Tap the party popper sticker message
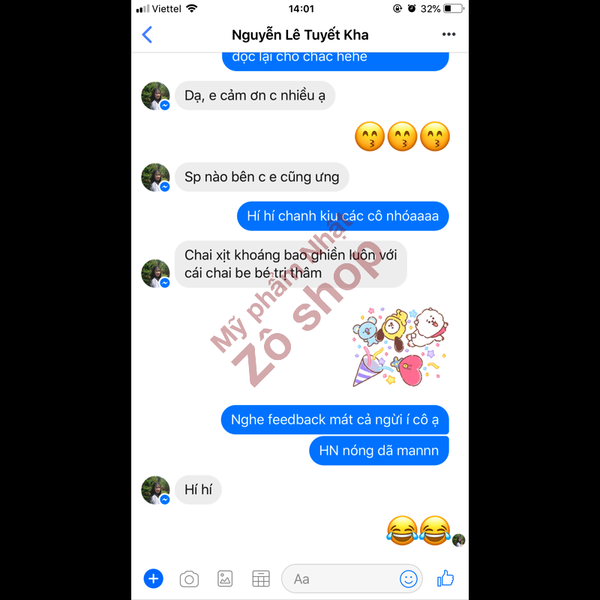 pos(399,347)
